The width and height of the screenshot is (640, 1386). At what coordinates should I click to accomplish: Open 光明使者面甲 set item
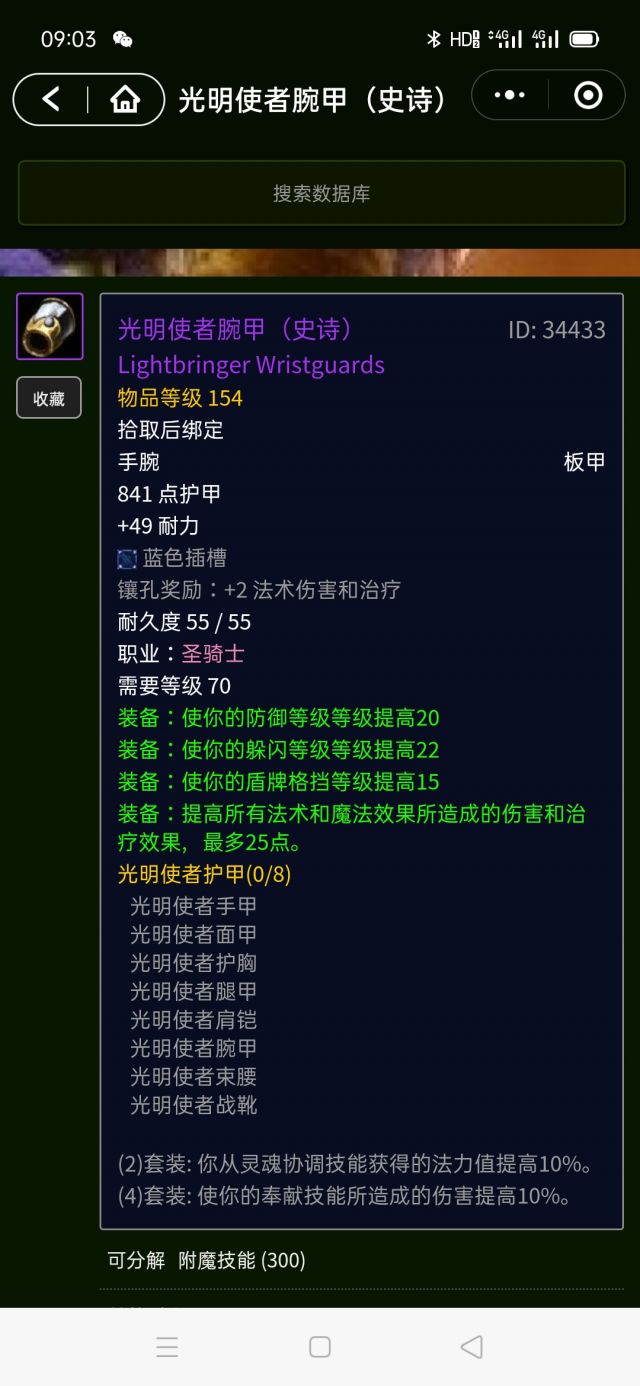click(x=193, y=934)
